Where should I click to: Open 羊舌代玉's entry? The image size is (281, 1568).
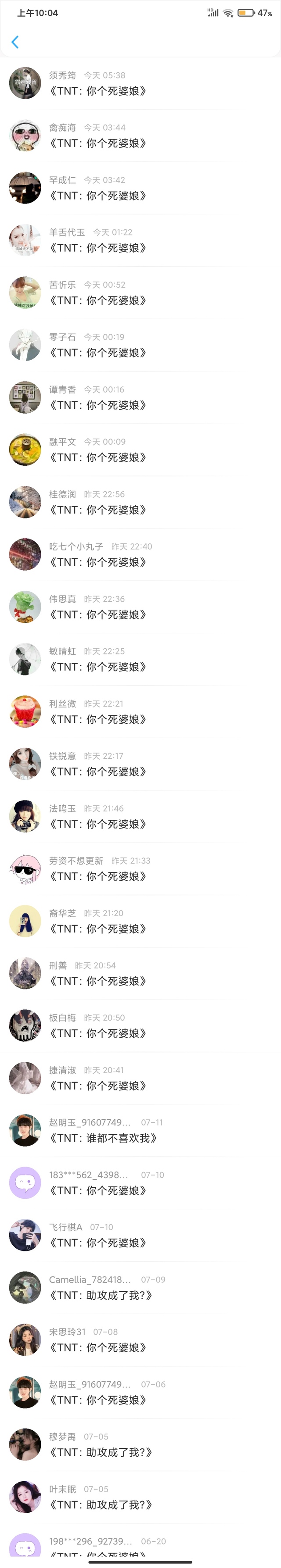140,240
